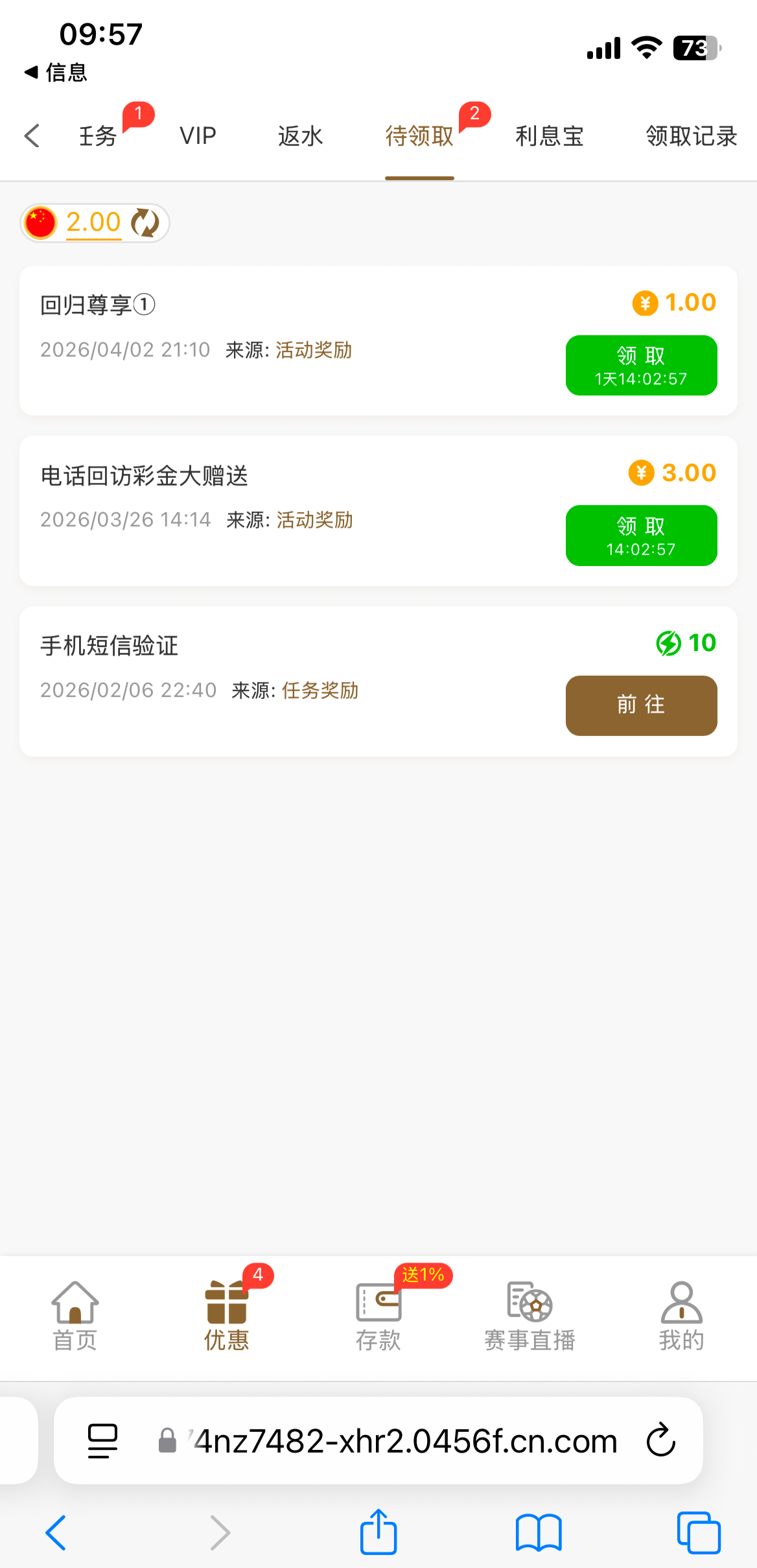Switch to the 任务 tab
The height and width of the screenshot is (1568, 757).
point(99,136)
